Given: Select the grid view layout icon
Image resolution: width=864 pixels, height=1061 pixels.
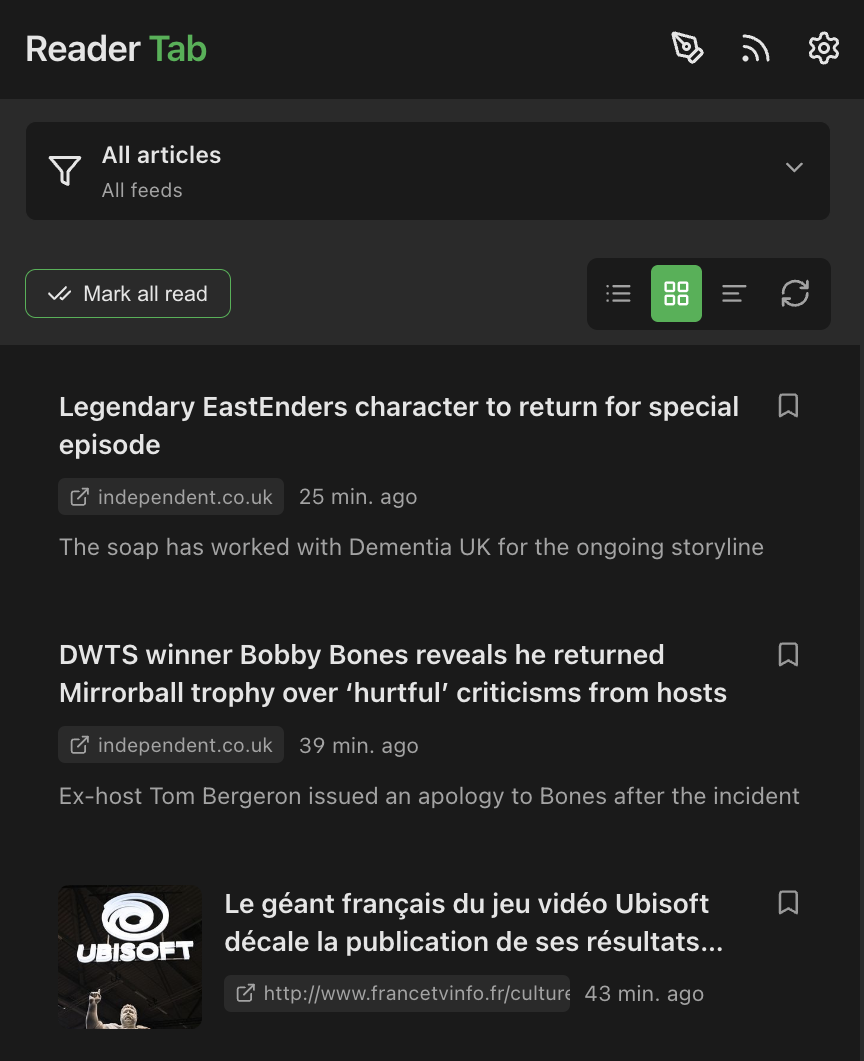Looking at the screenshot, I should tap(676, 293).
